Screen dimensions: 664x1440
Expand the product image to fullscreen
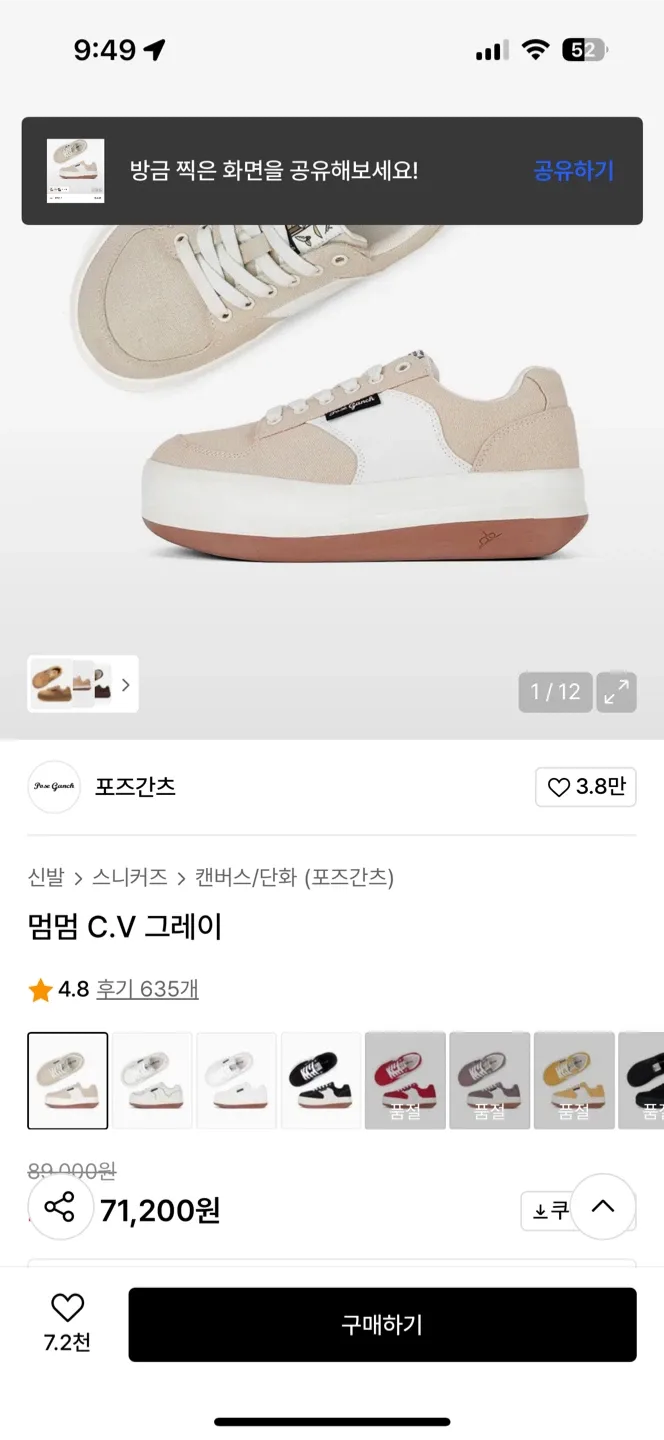tap(616, 692)
